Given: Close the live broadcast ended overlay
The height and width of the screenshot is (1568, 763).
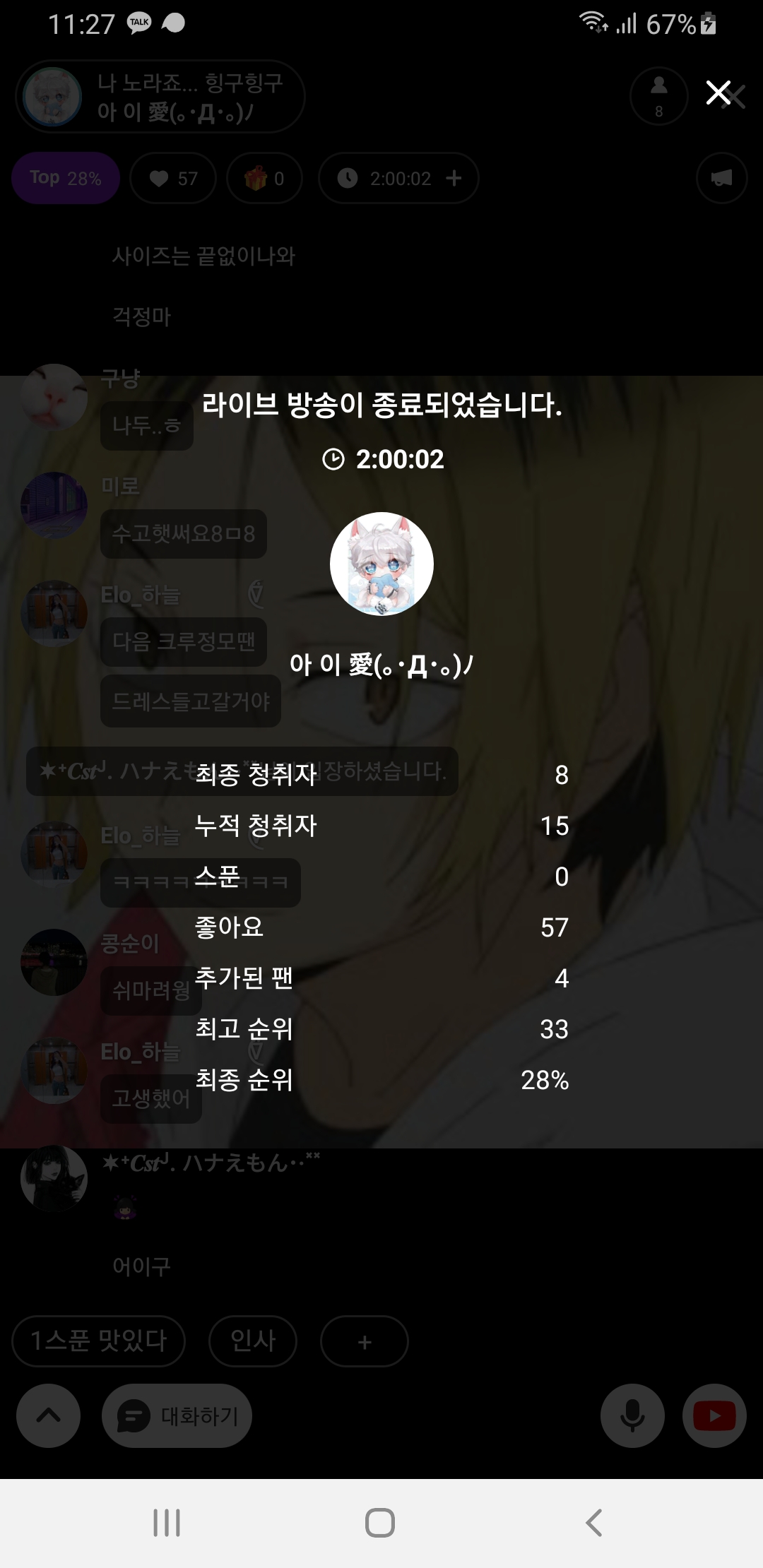Looking at the screenshot, I should point(718,93).
